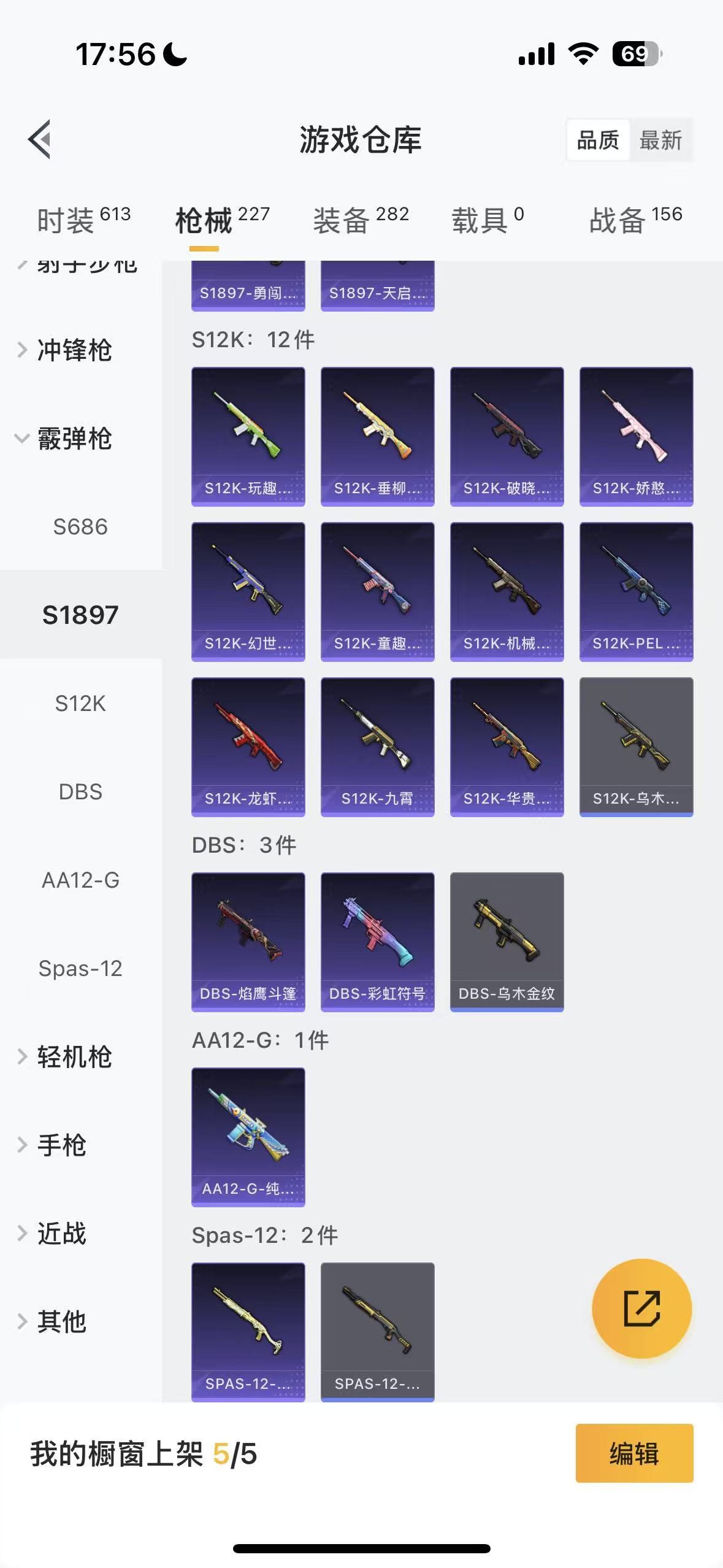723x1568 pixels.
Task: Open the DBS-彩虹符号 skin
Action: click(x=377, y=942)
